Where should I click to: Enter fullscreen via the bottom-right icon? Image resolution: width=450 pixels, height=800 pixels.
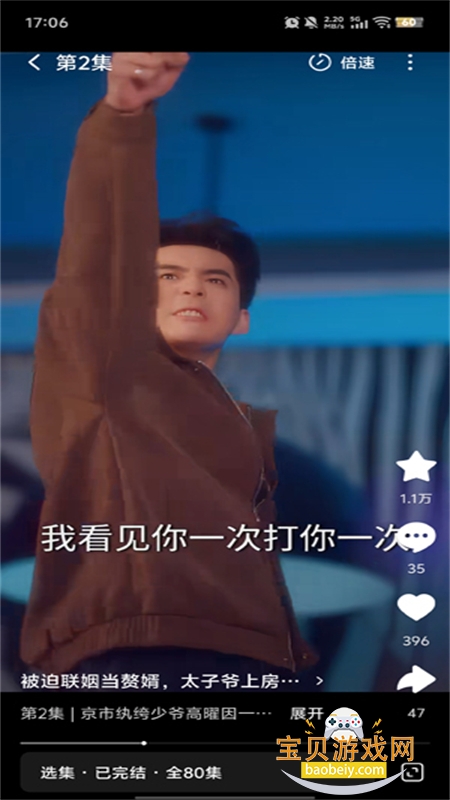(412, 772)
